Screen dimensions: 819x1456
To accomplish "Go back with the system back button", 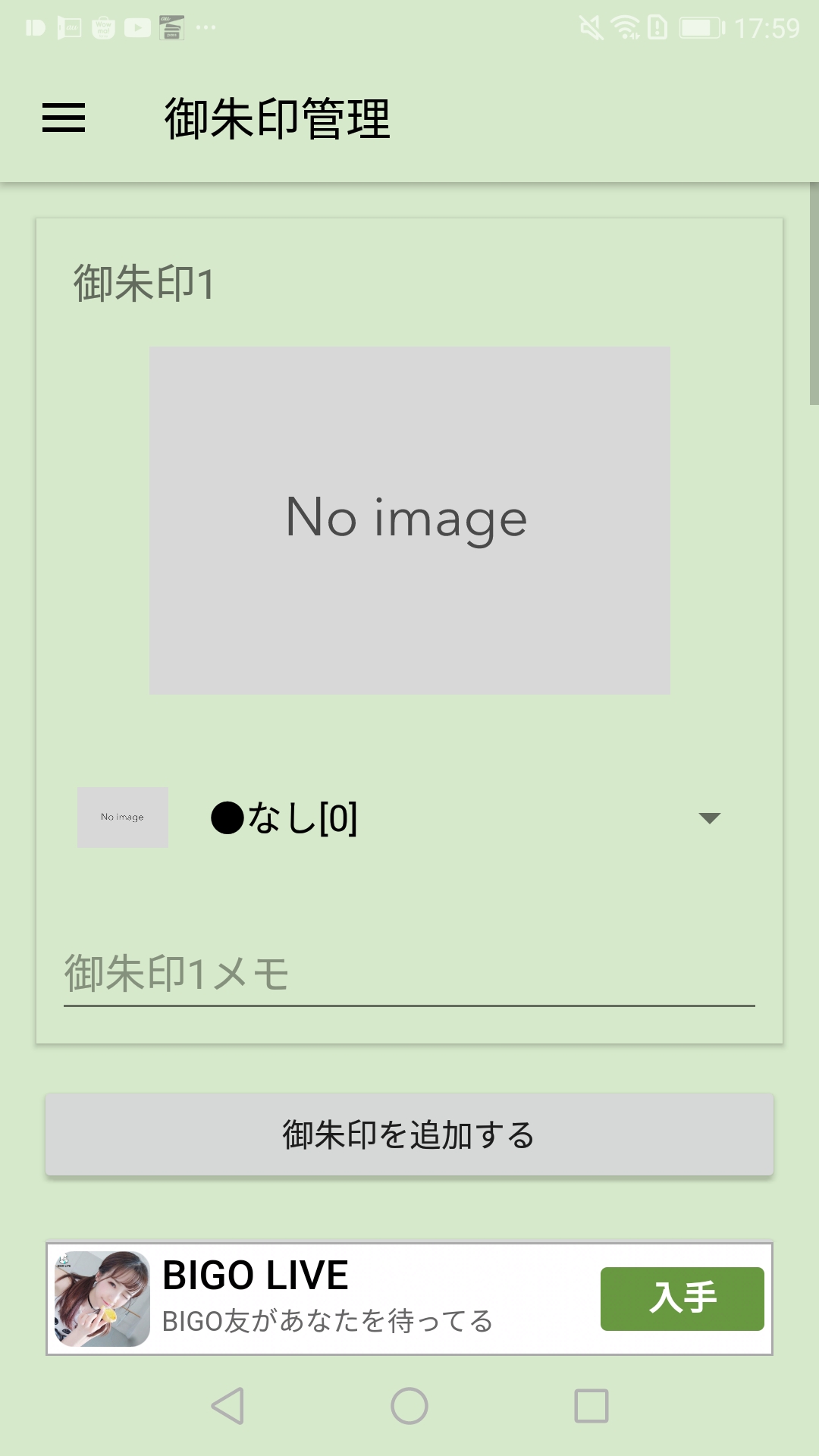I will pos(227,1406).
